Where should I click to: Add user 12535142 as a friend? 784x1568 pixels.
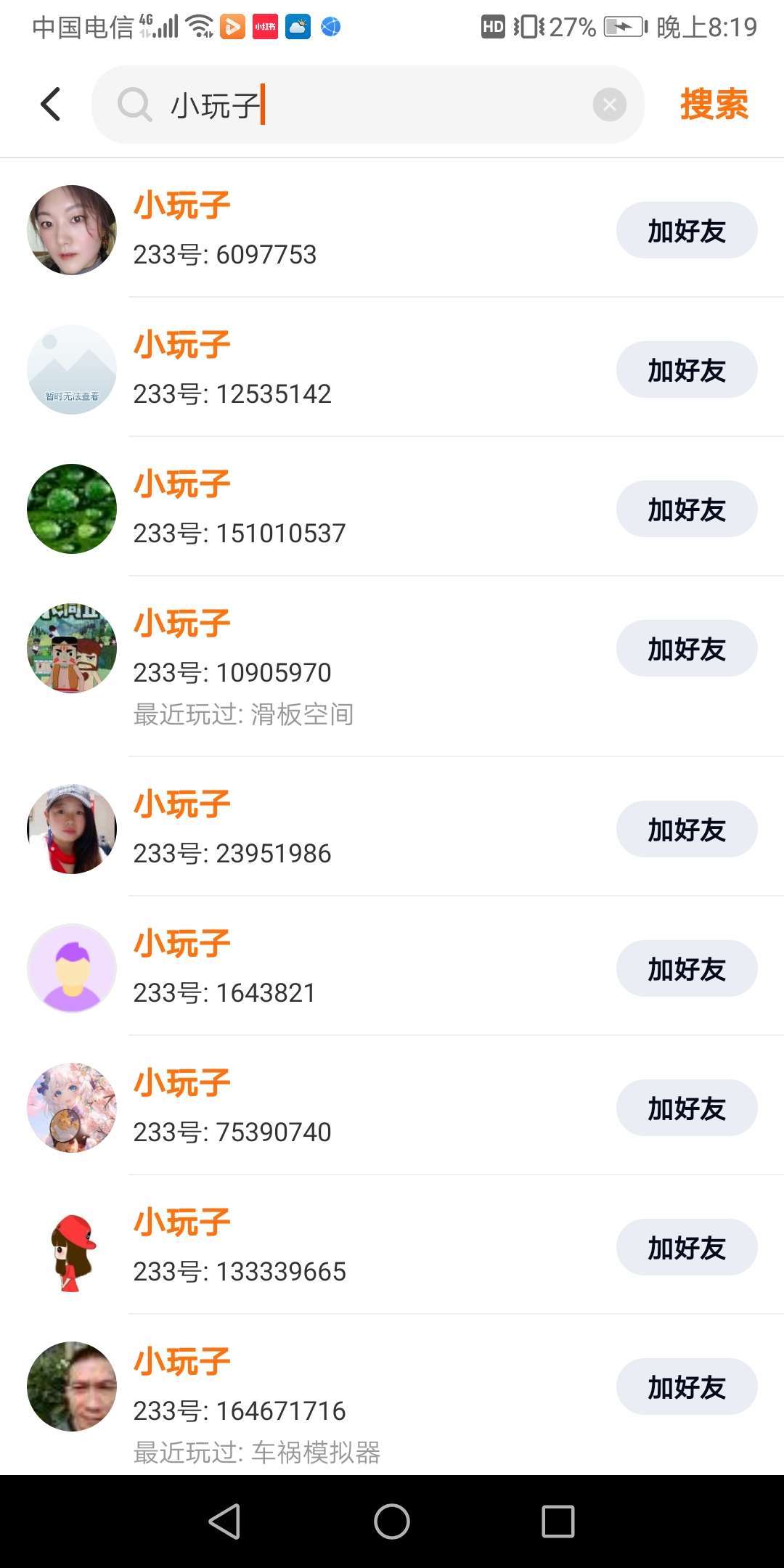click(x=686, y=370)
